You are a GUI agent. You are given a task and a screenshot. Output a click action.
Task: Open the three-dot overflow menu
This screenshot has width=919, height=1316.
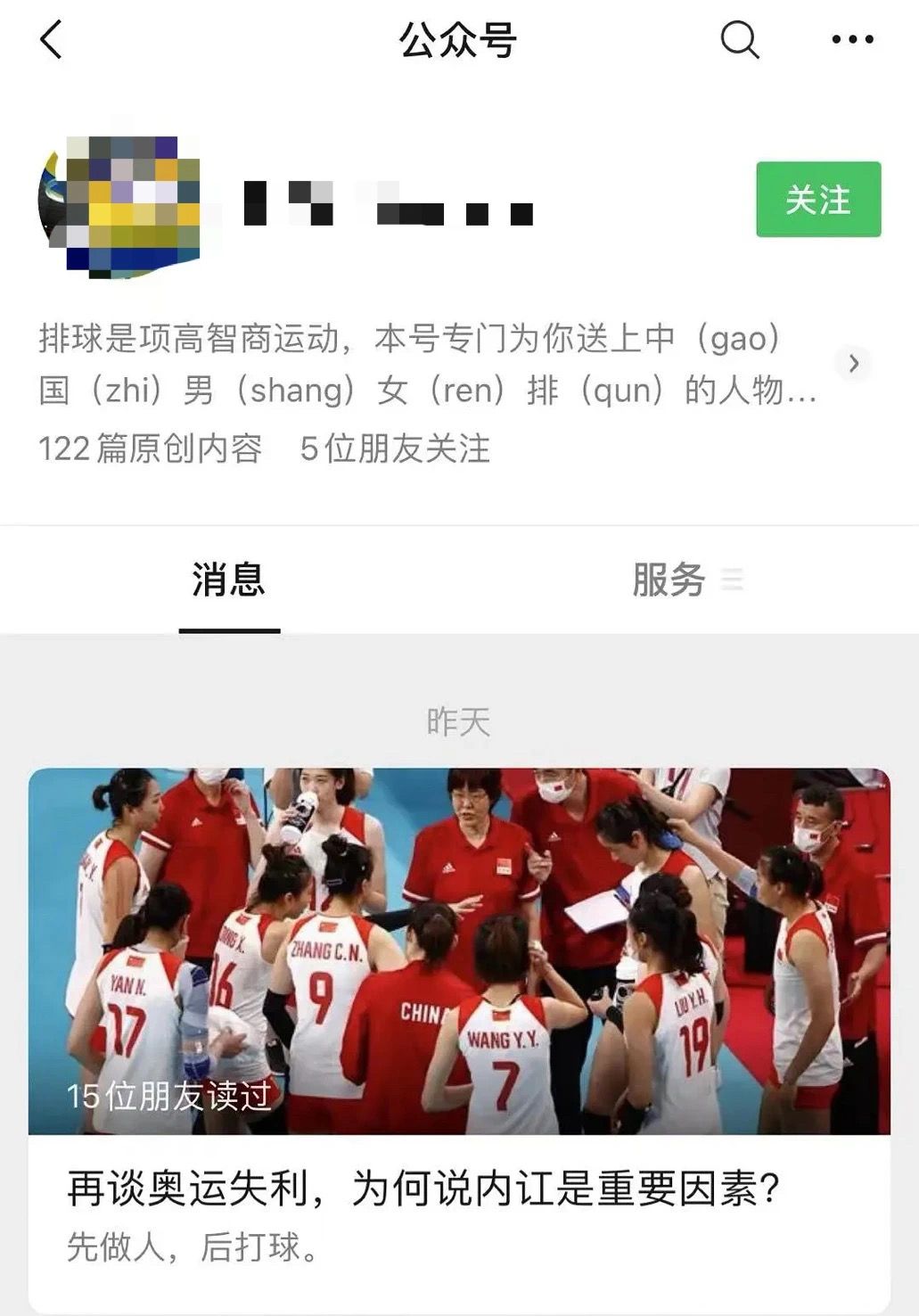pos(852,40)
